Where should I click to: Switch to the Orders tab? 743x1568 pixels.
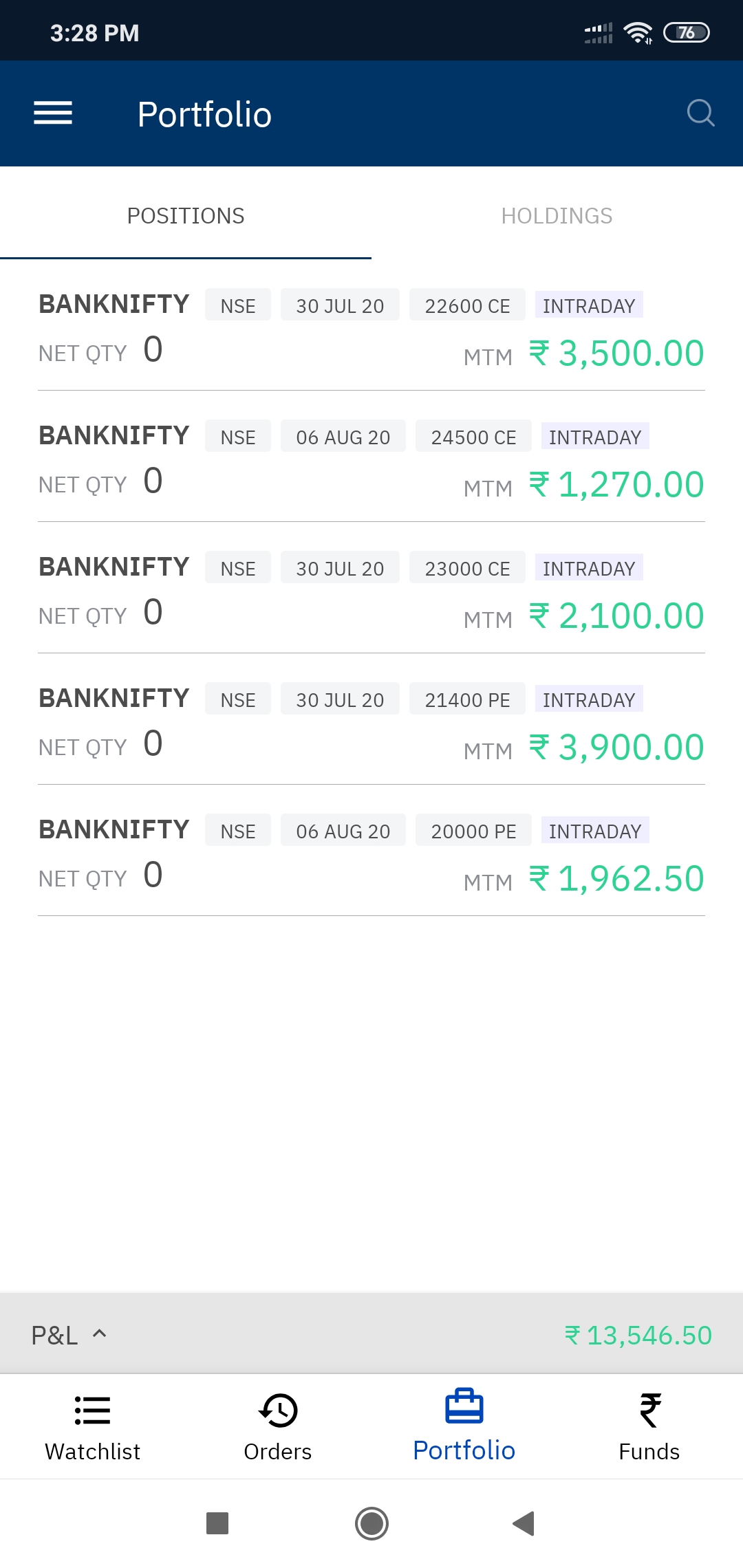(278, 1427)
